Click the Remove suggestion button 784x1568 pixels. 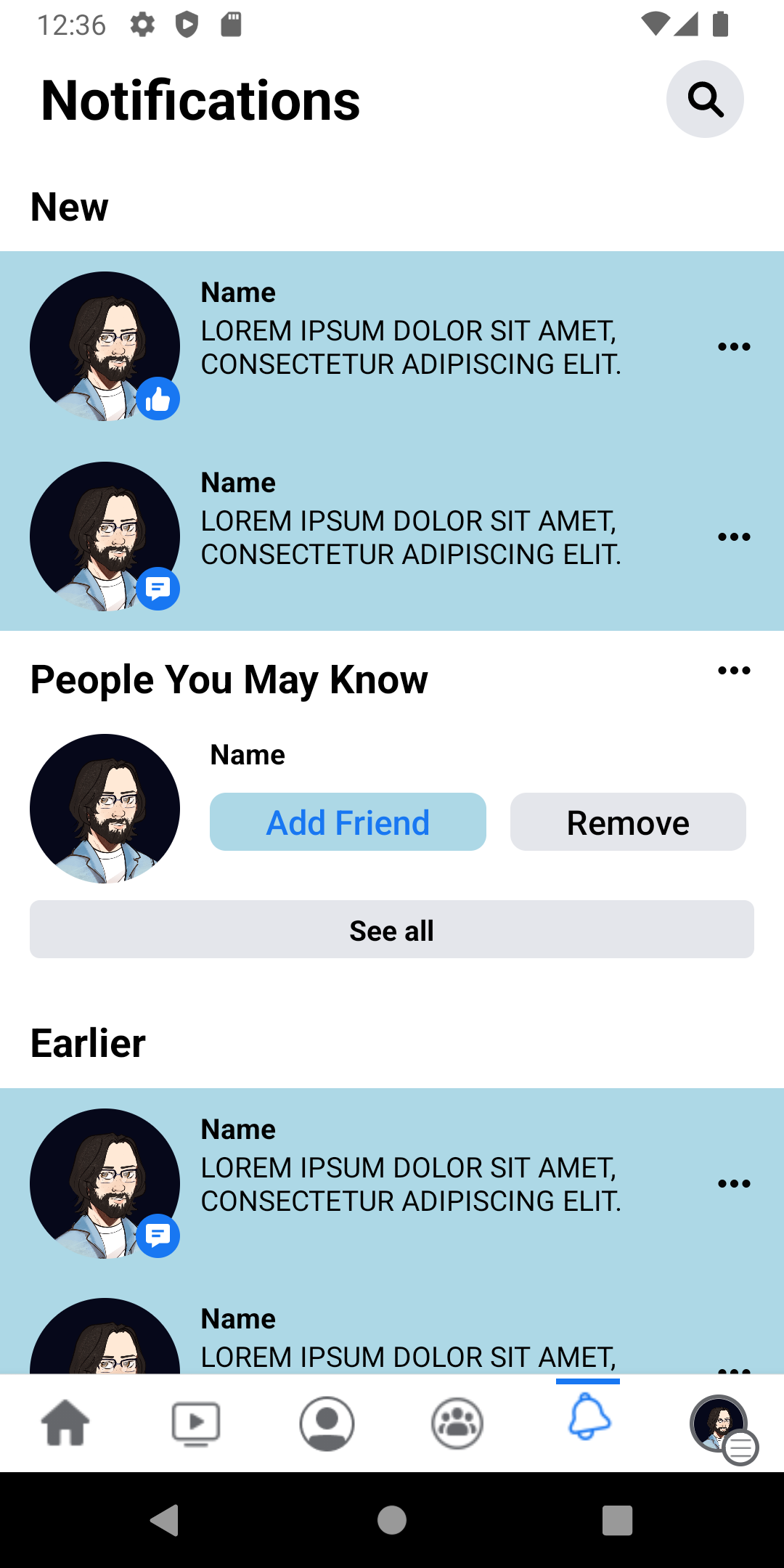pos(627,822)
